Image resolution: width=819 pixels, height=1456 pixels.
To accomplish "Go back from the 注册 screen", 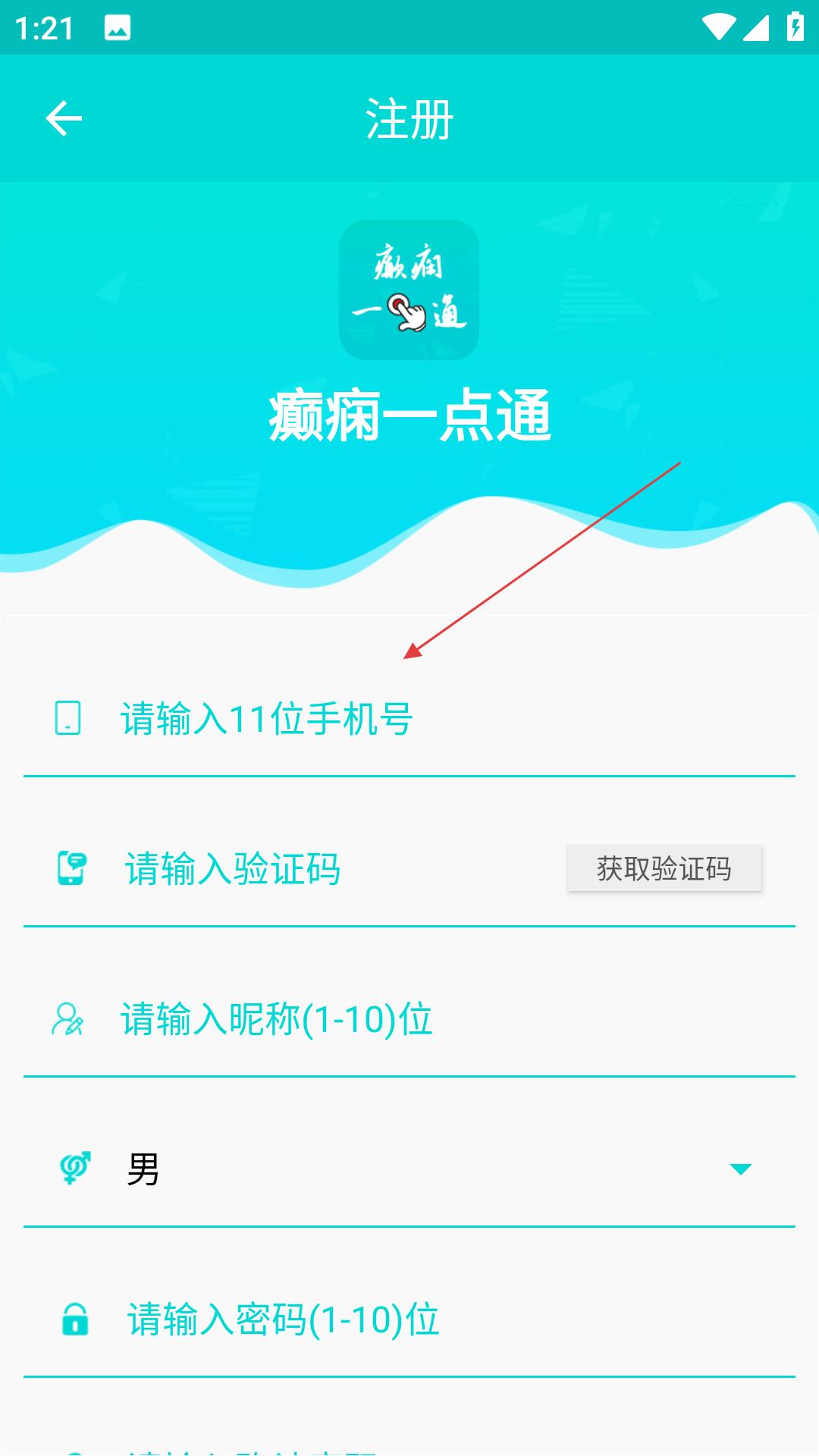I will pyautogui.click(x=64, y=119).
